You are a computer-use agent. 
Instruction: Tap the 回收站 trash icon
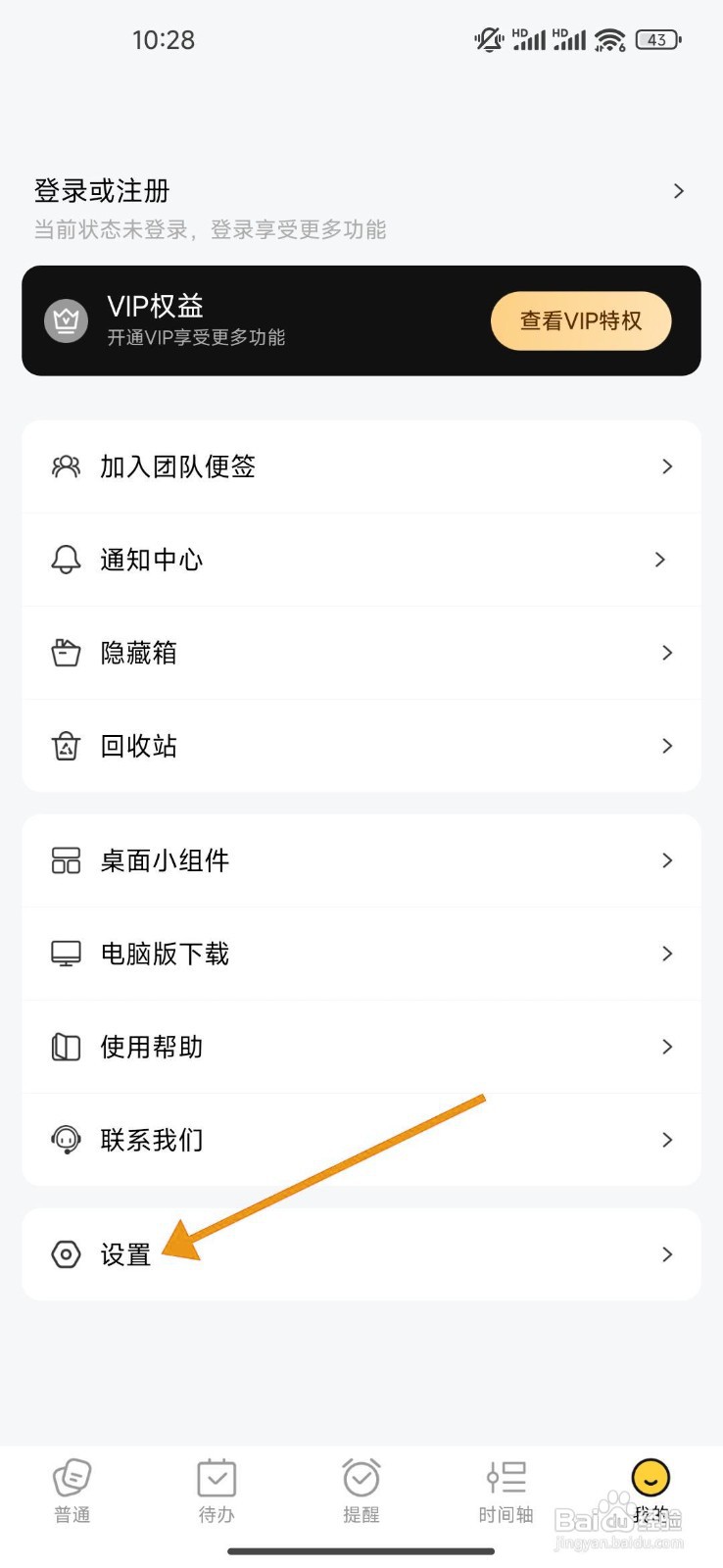65,746
